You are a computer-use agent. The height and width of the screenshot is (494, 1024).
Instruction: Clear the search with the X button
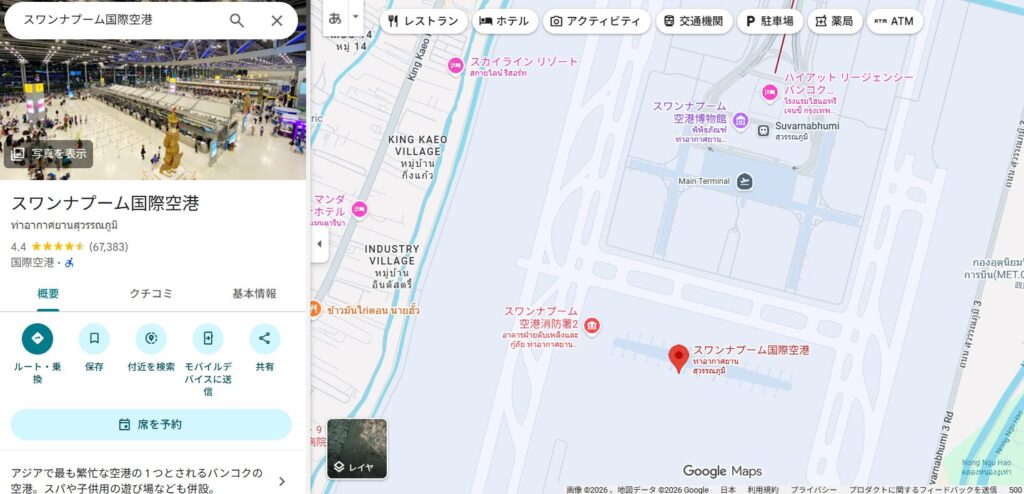pyautogui.click(x=277, y=20)
